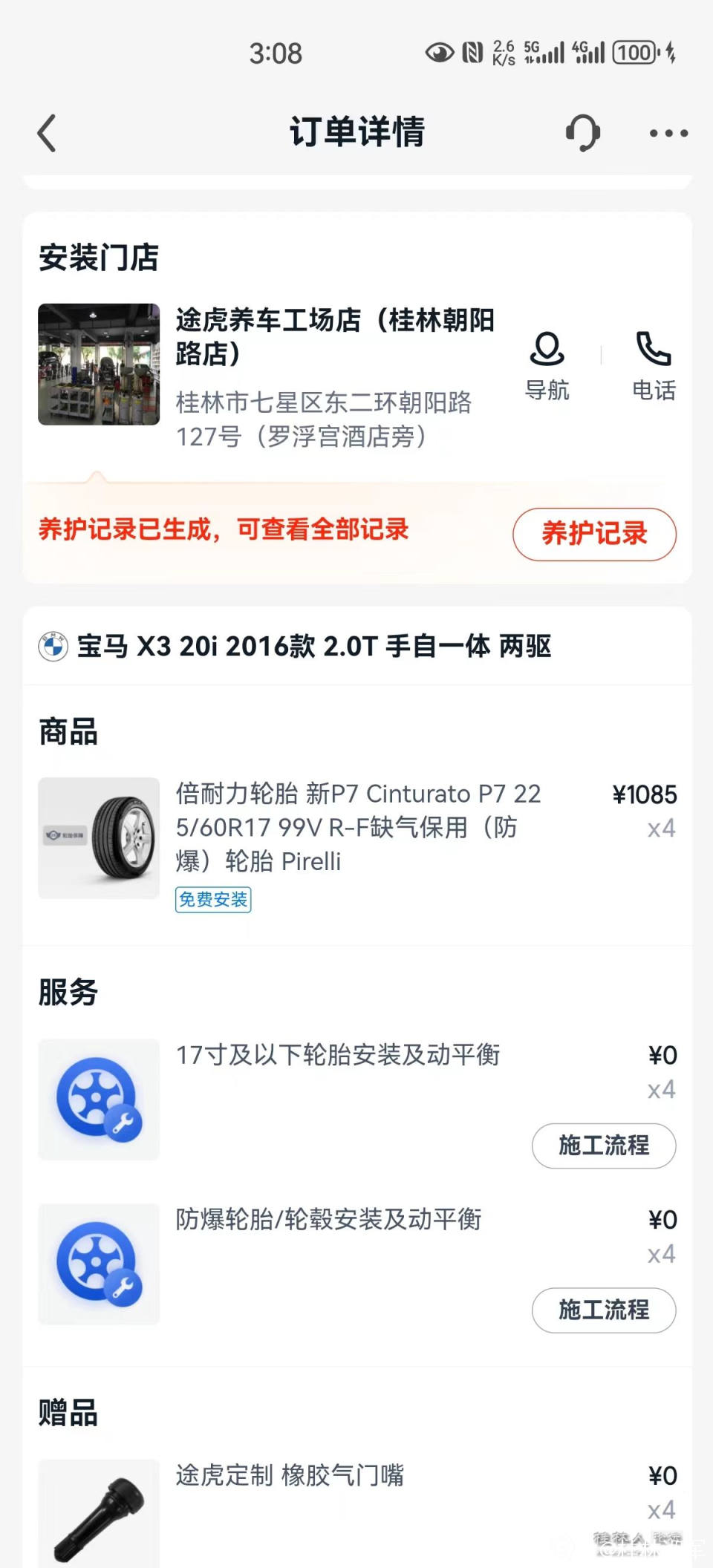
Task: Tap 施工流程 under 防爆轮胎安装
Action: 604,1310
